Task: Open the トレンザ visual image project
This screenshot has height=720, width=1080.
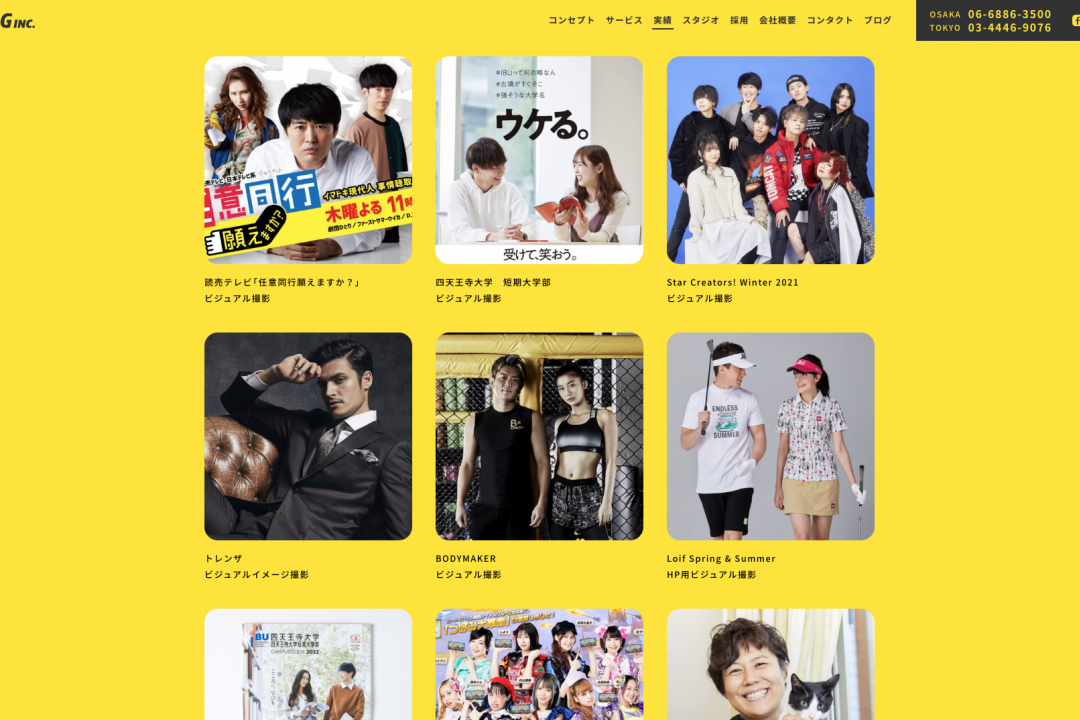Action: tap(308, 436)
